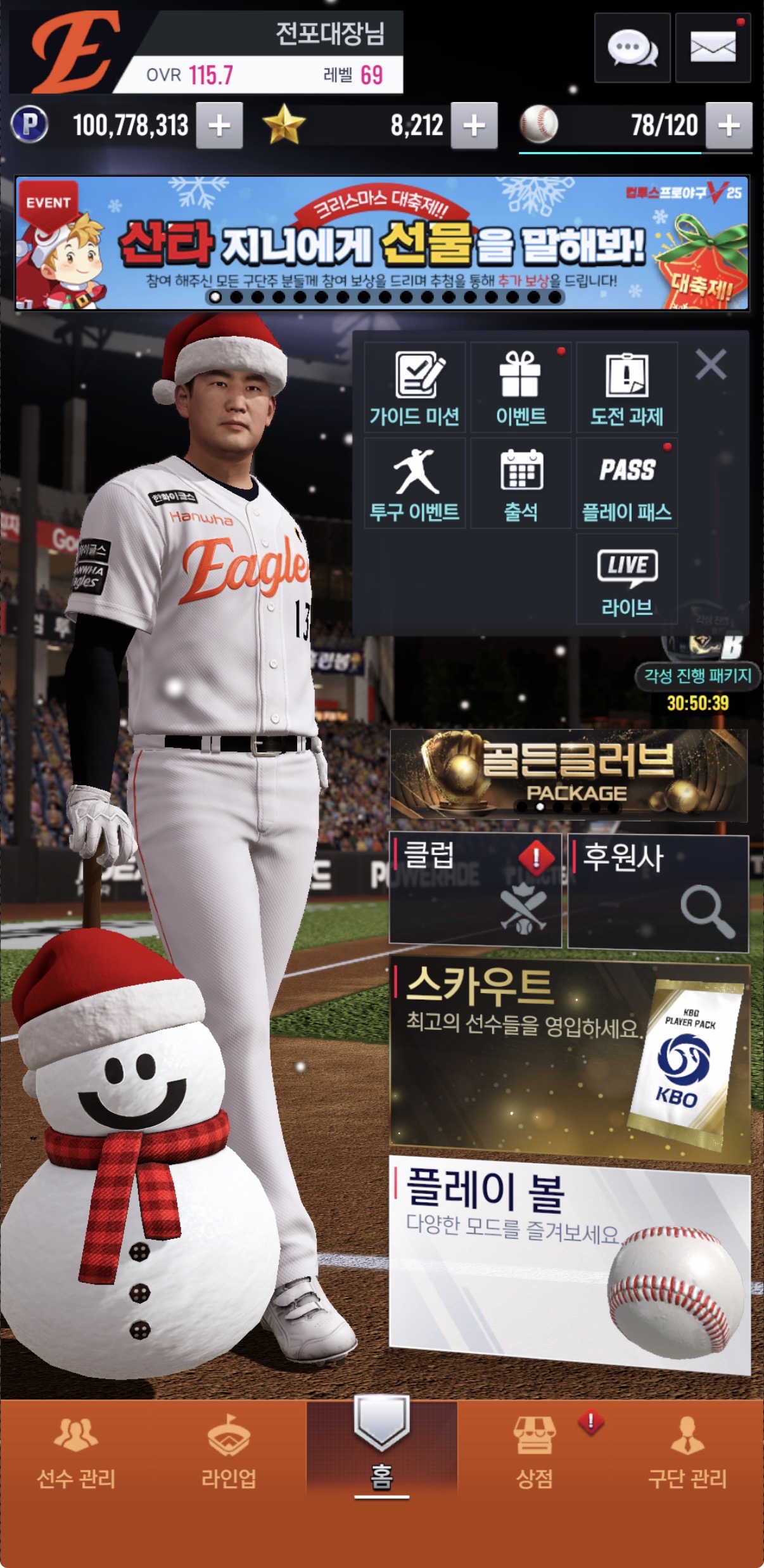Open the mailbox envelope icon
Screen dimensions: 764x1568
(713, 48)
